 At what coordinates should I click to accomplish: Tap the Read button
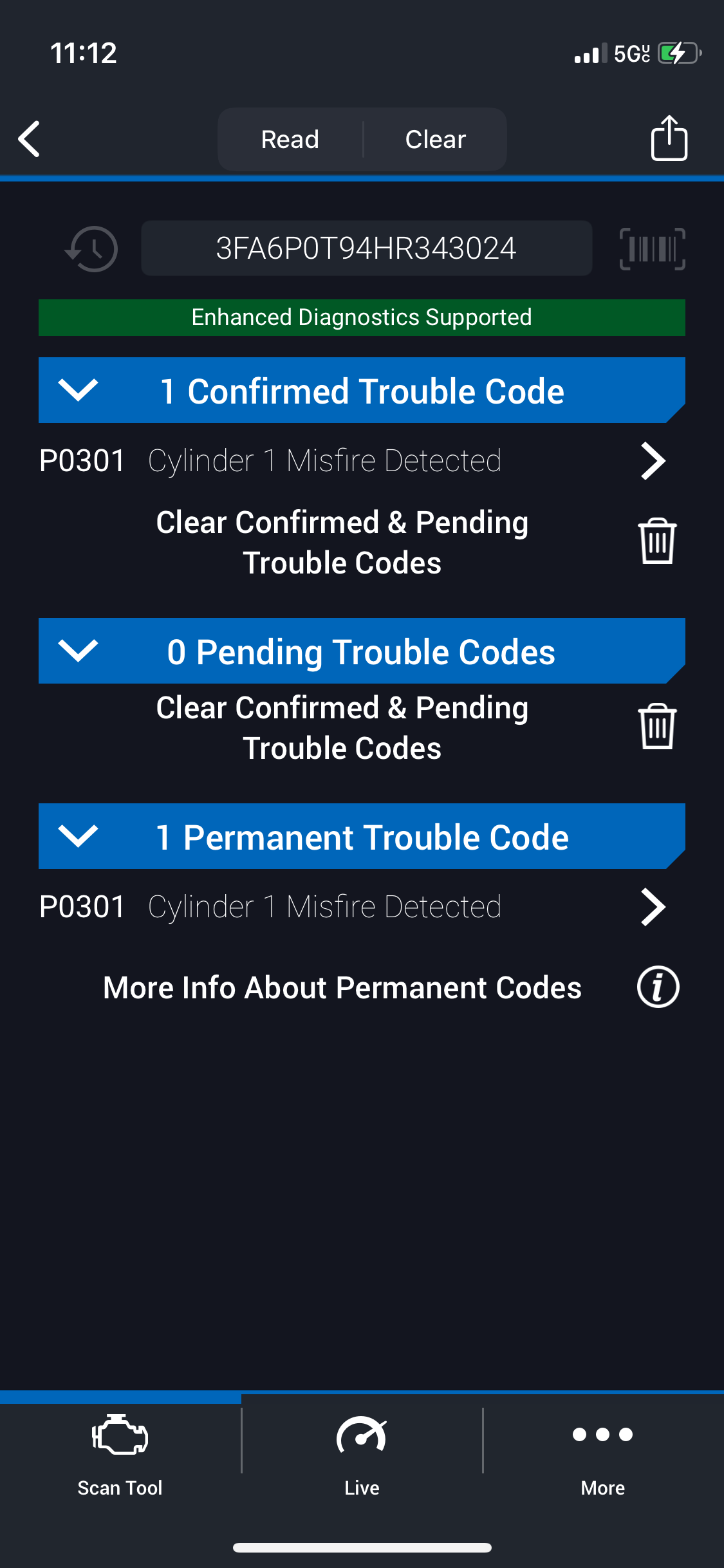pos(290,139)
